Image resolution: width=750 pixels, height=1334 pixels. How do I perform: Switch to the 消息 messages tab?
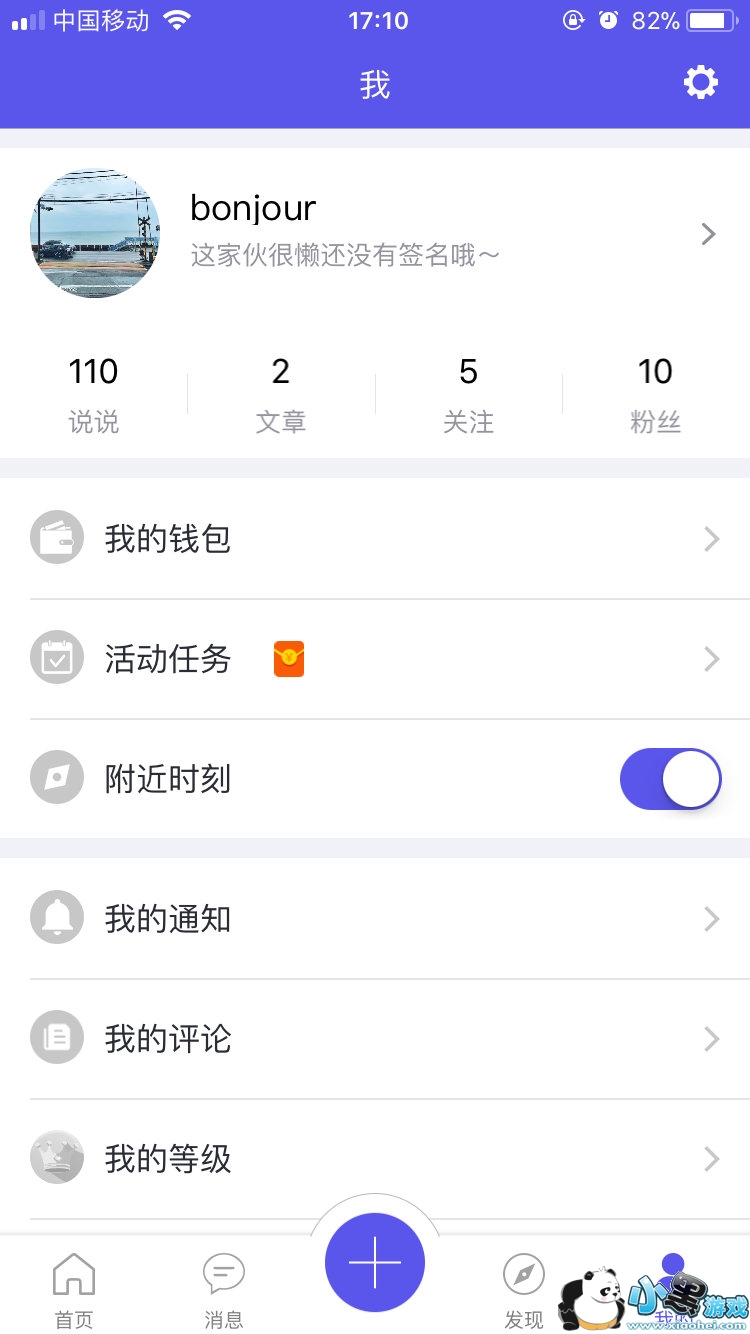click(224, 1288)
